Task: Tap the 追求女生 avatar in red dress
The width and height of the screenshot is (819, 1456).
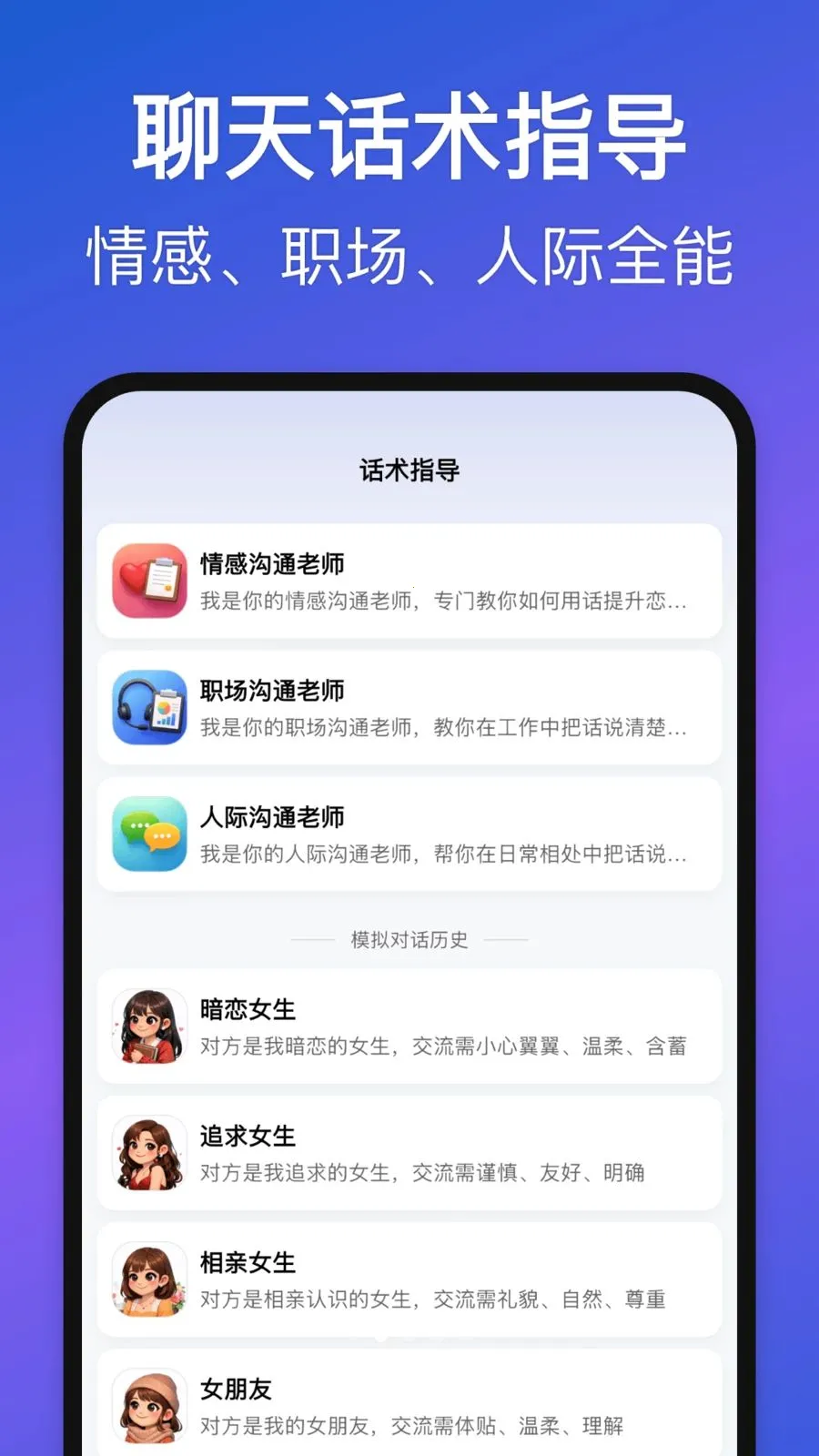Action: [149, 1153]
